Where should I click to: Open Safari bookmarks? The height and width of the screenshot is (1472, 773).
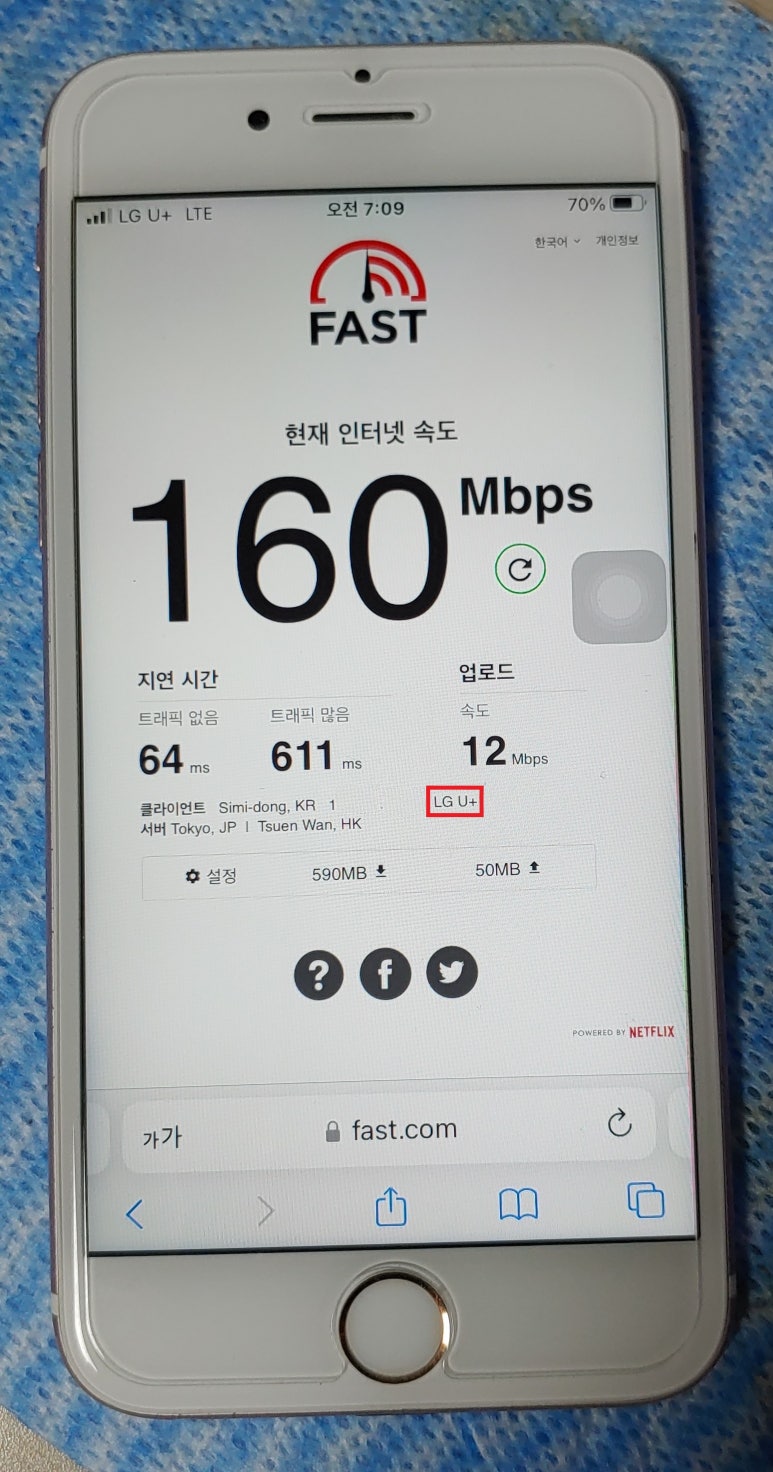coord(518,1205)
